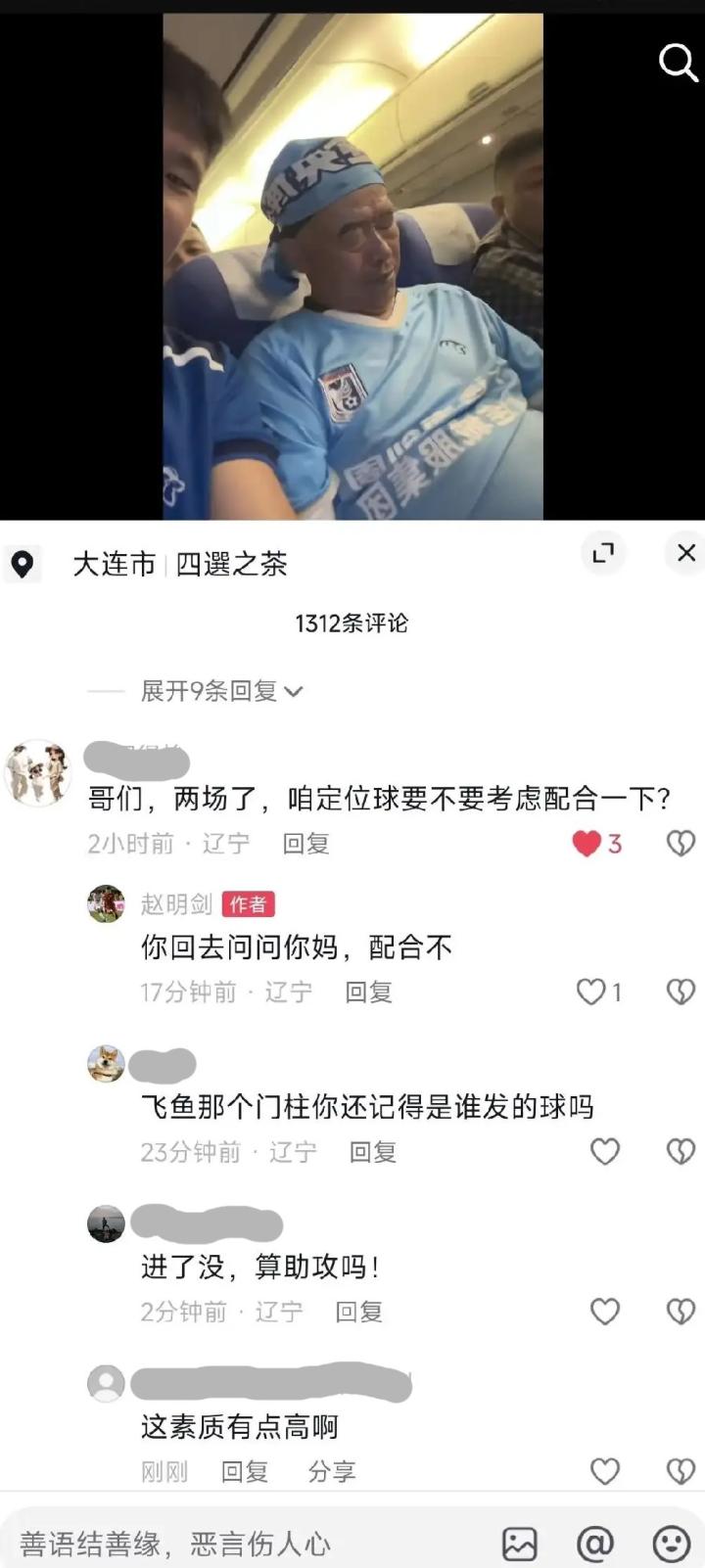The width and height of the screenshot is (705, 1568).
Task: Reply to 赵明剑's comment
Action: click(368, 992)
